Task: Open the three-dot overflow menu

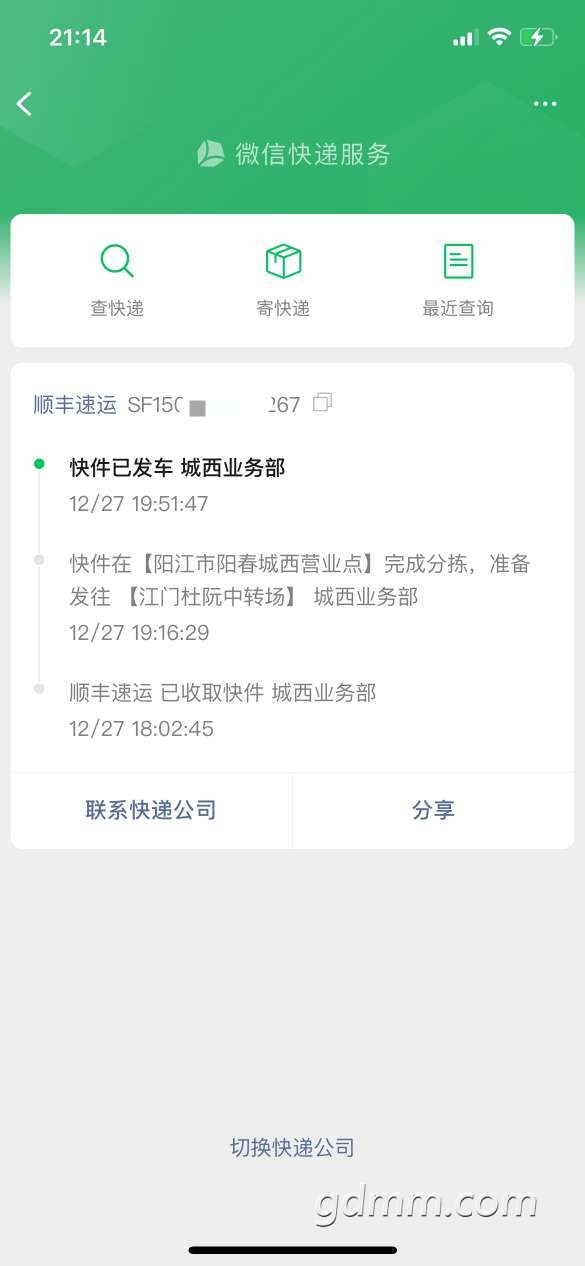Action: pyautogui.click(x=545, y=104)
